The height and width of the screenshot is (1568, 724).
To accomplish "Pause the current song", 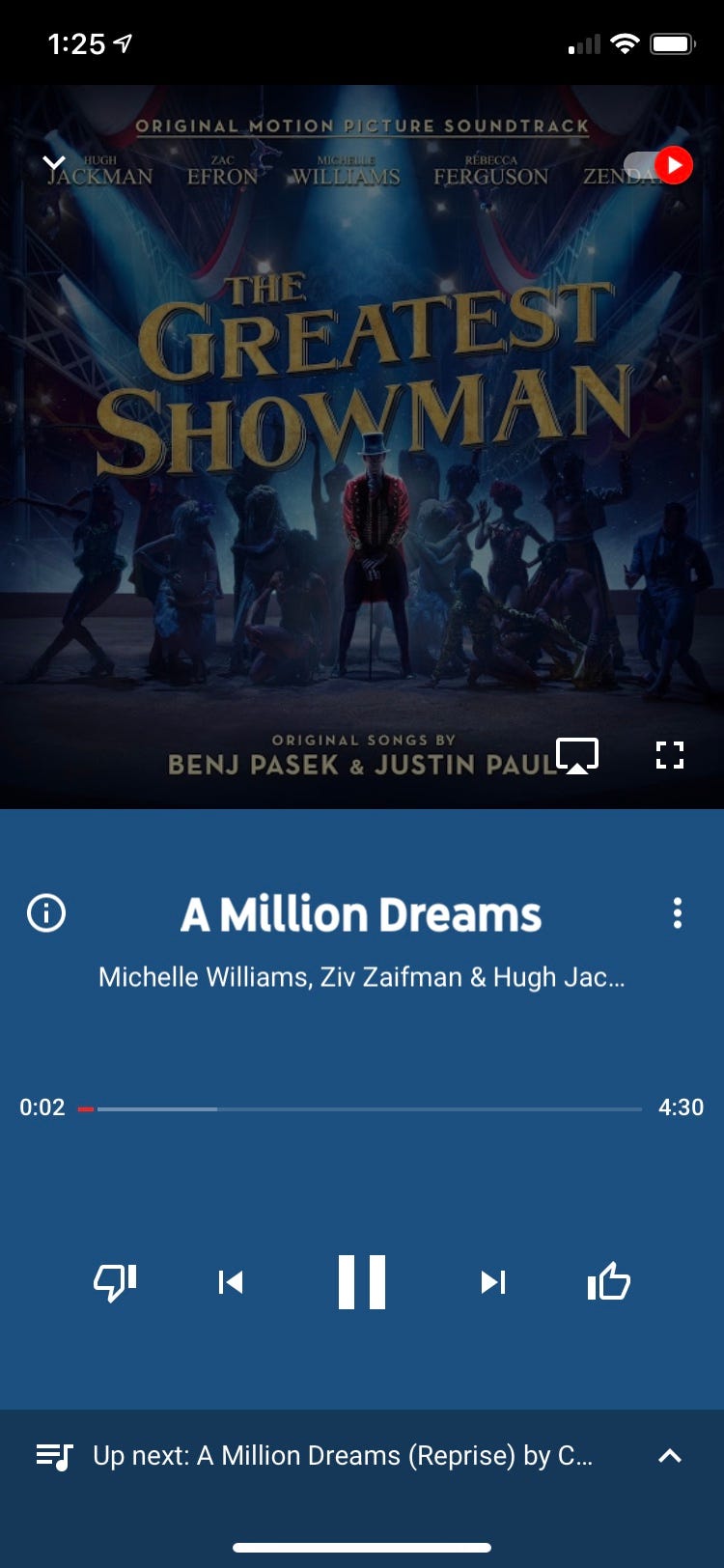I will [362, 1282].
